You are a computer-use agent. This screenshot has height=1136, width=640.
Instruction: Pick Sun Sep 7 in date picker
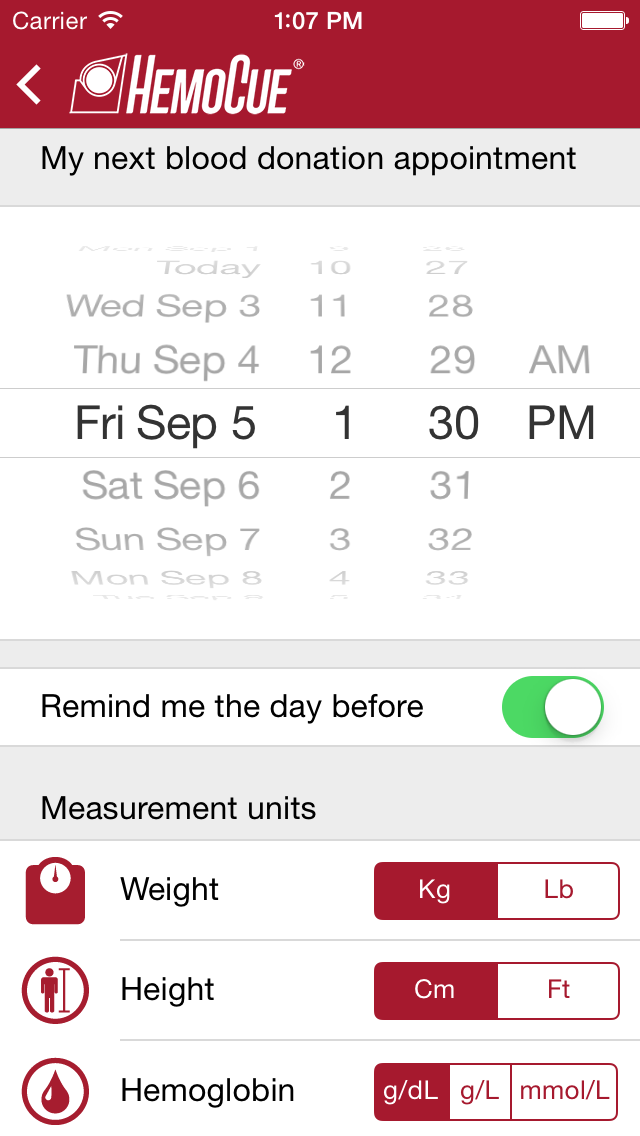[167, 540]
